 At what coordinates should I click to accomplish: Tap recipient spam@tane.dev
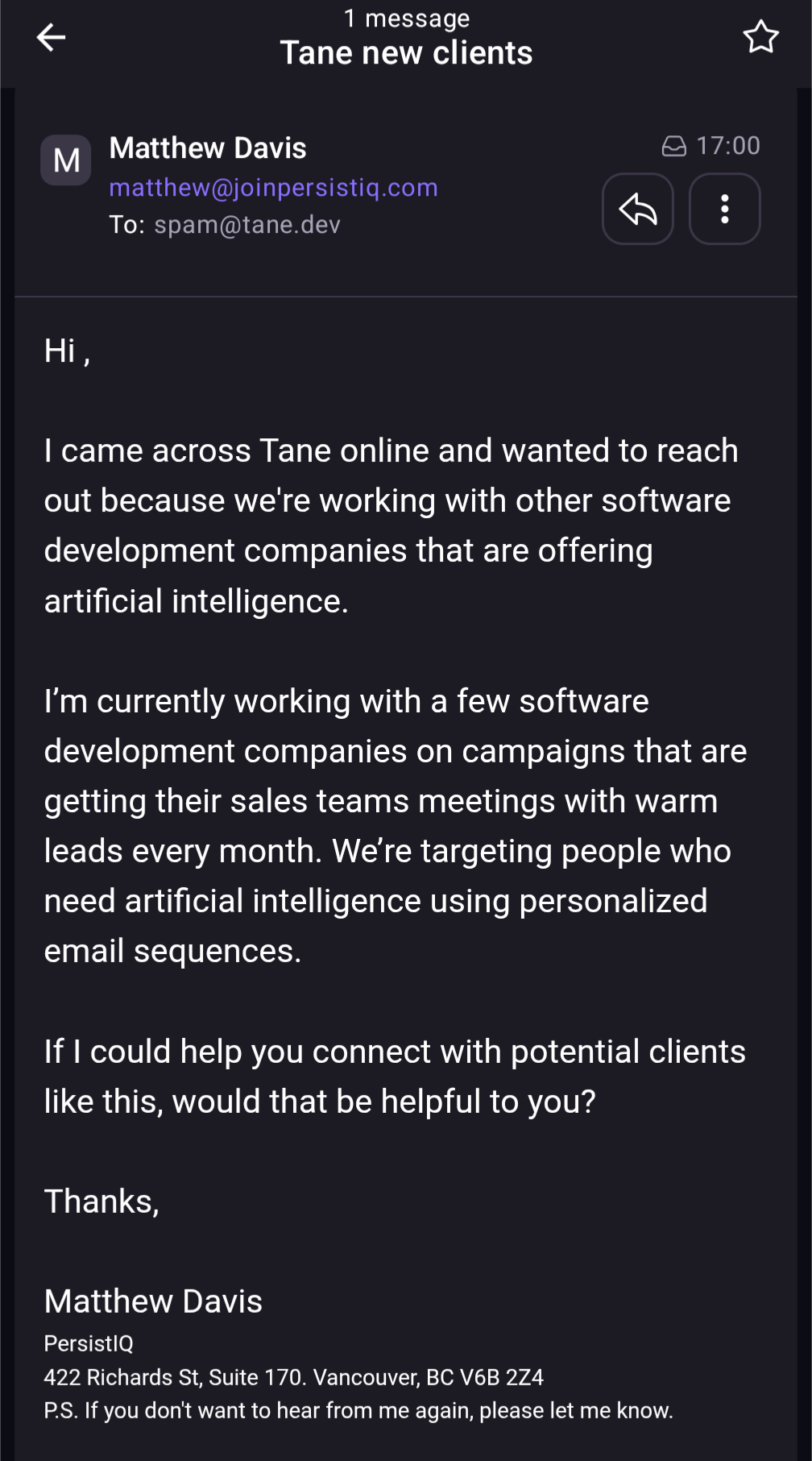pyautogui.click(x=247, y=225)
